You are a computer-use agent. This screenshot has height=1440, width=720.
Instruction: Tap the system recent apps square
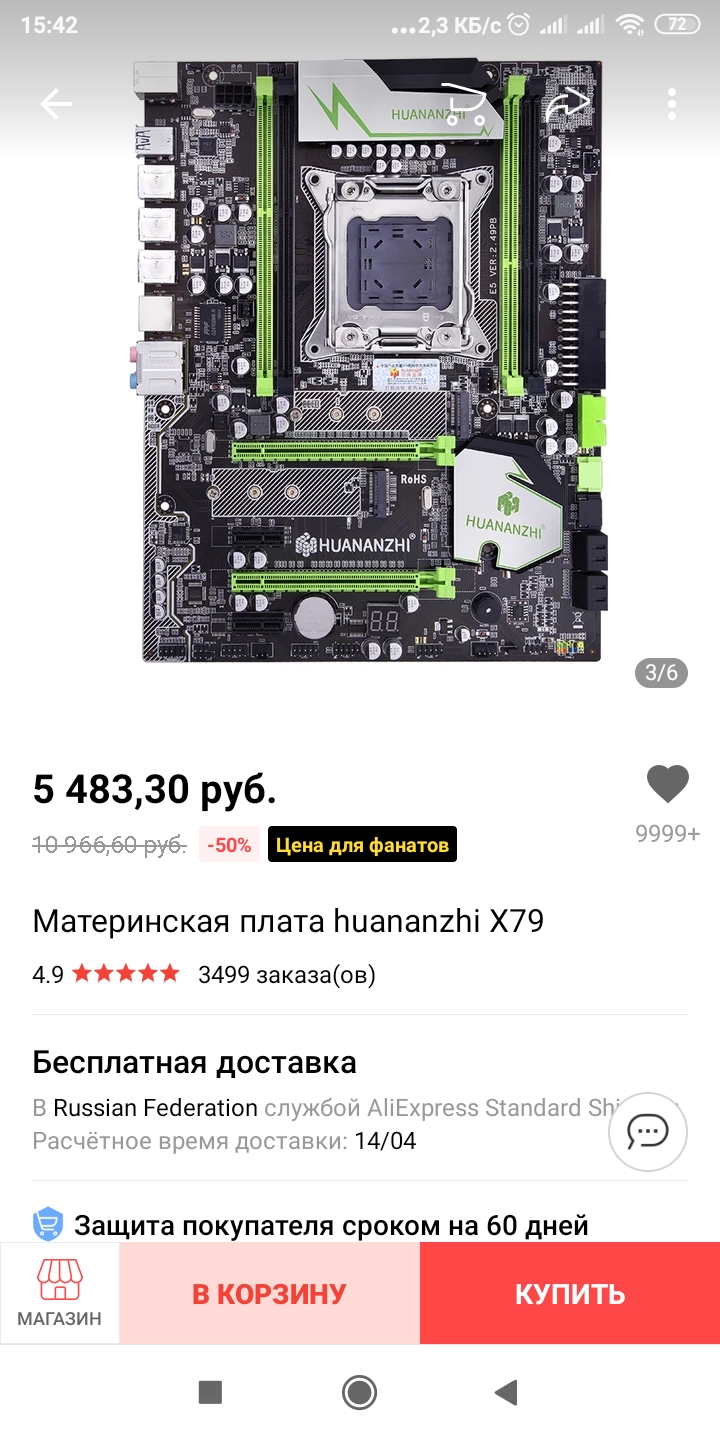pos(210,1392)
